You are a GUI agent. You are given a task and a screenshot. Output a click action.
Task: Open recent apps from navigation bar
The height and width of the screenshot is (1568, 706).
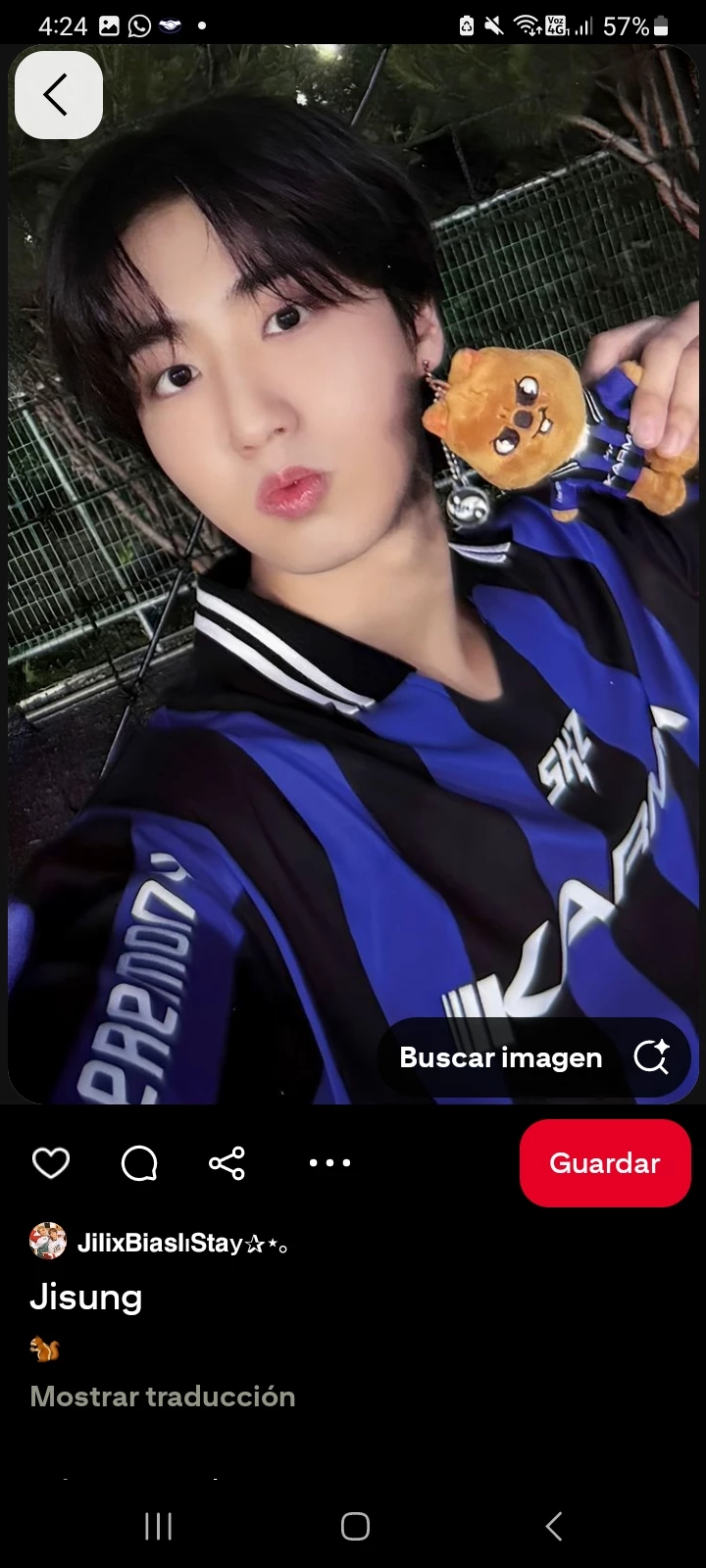coord(158,1526)
